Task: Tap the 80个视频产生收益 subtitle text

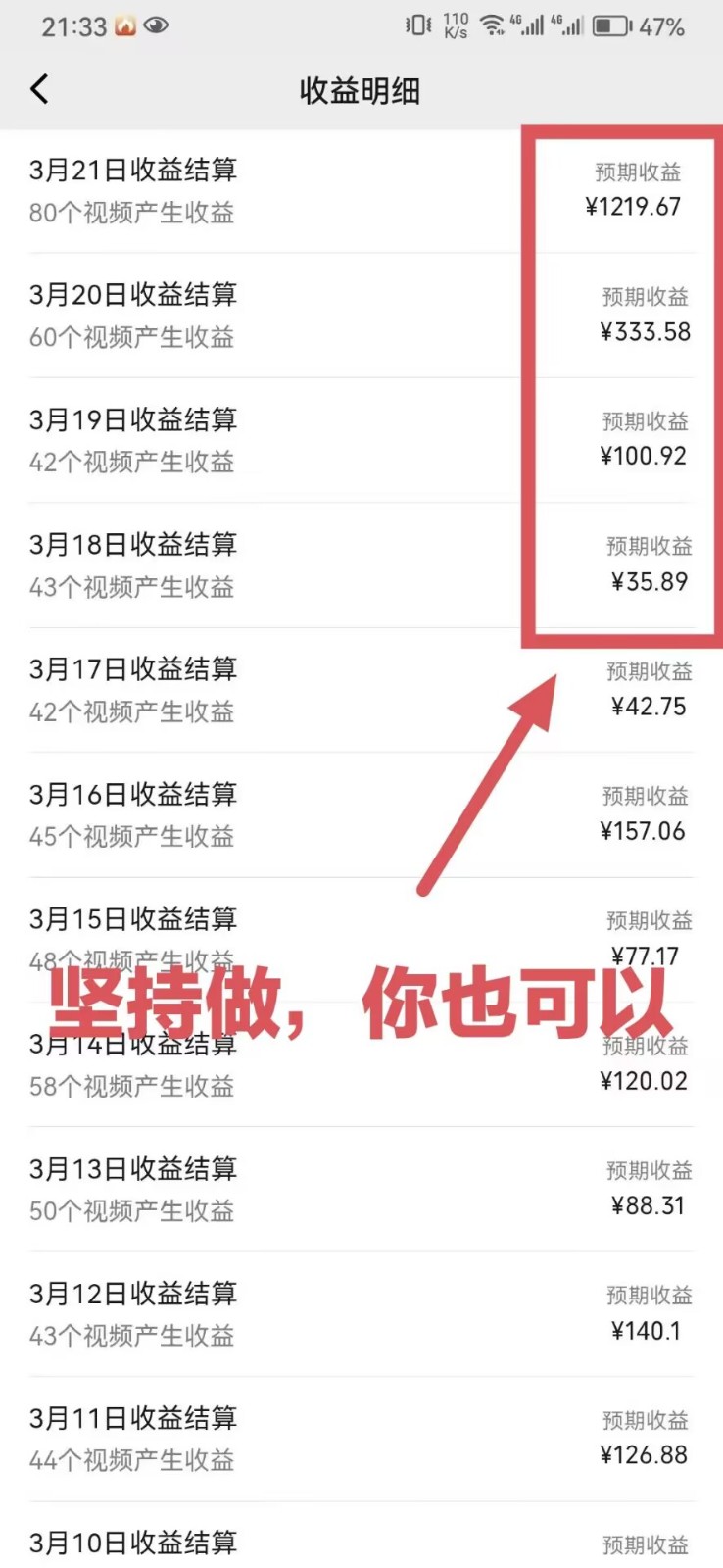Action: (x=131, y=213)
